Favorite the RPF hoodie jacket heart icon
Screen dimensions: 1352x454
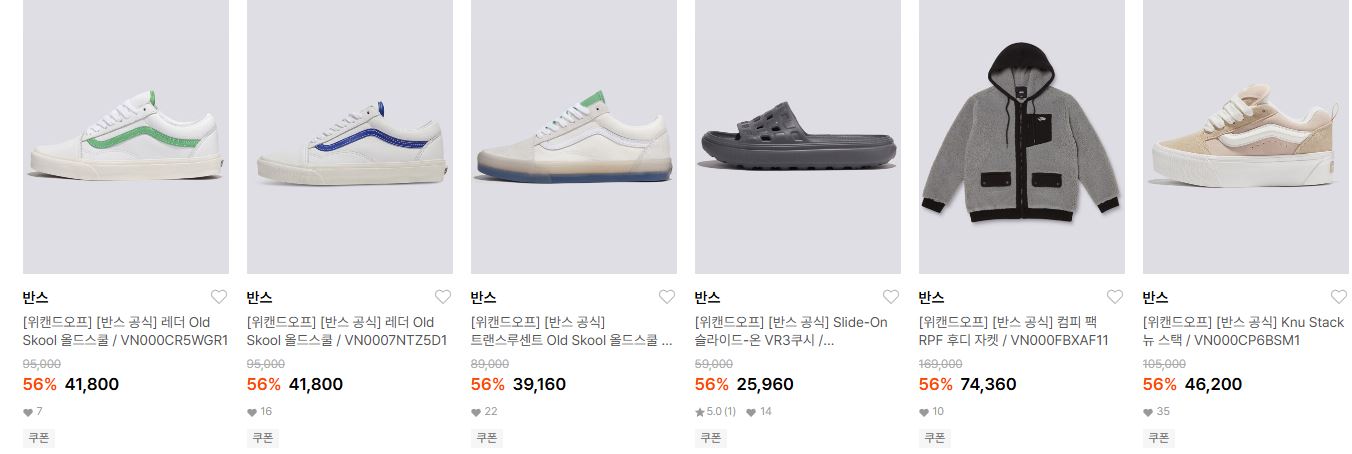pyautogui.click(x=1115, y=297)
